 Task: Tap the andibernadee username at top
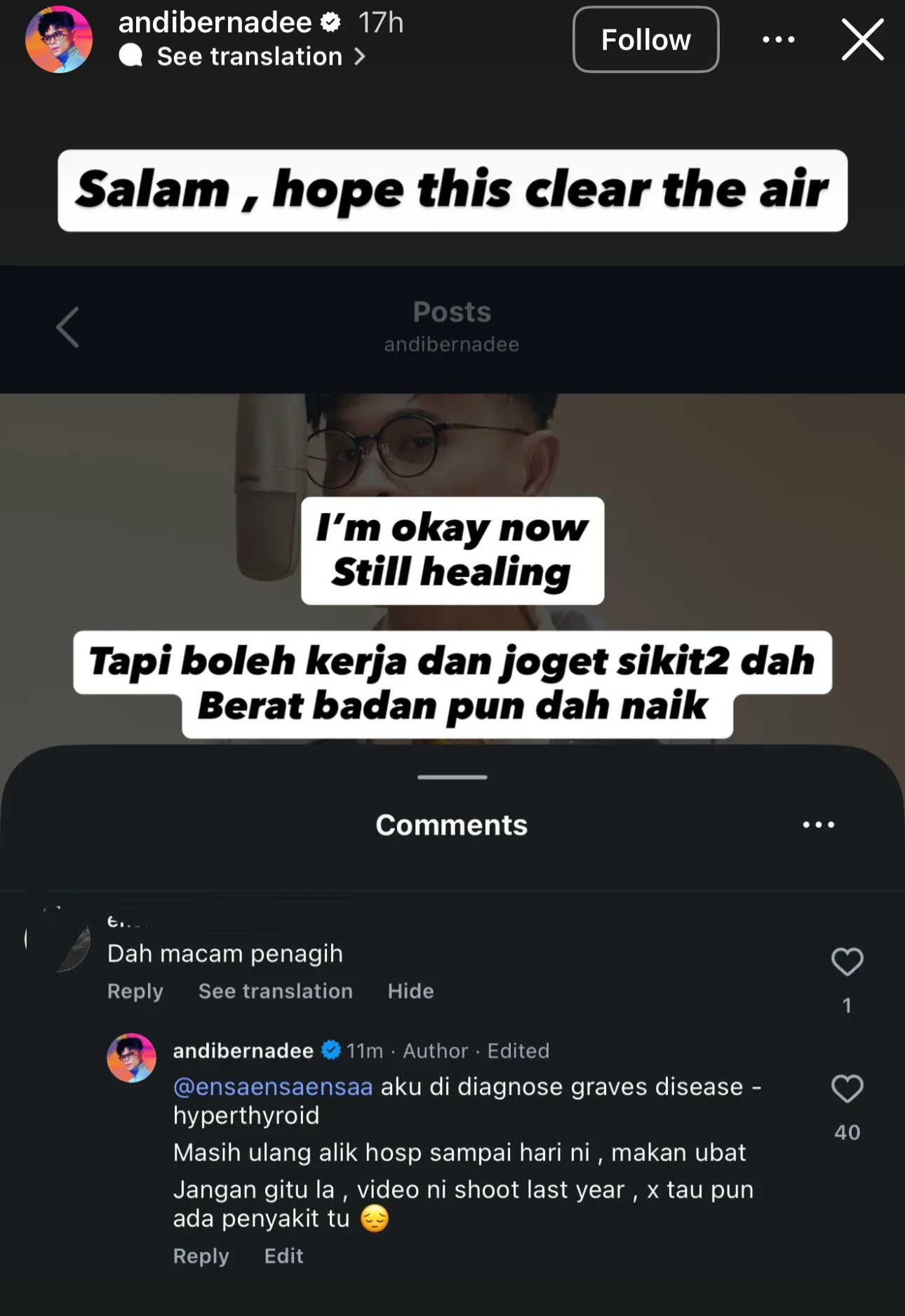(x=215, y=22)
